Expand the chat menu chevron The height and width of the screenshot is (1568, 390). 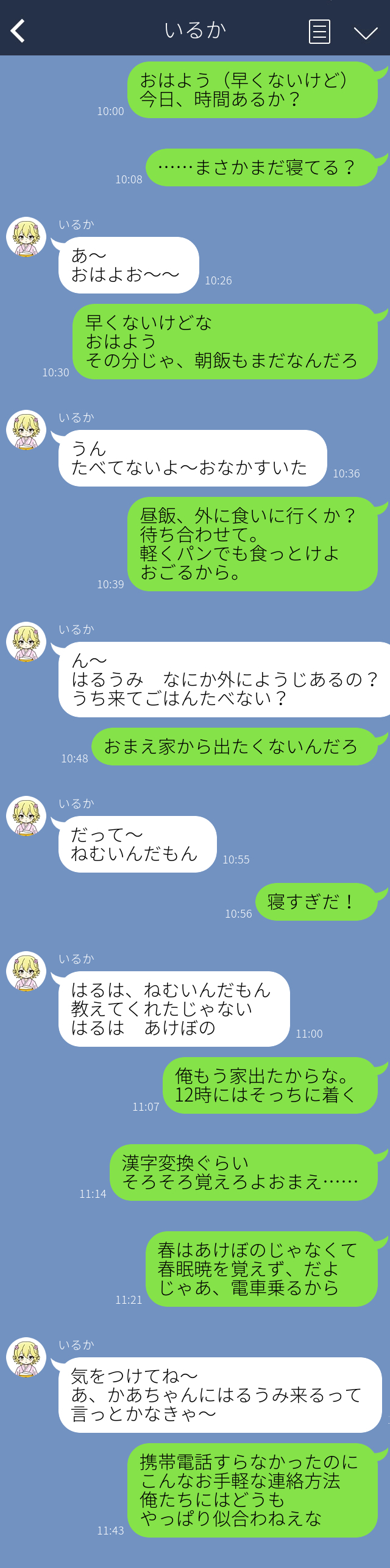[x=366, y=32]
